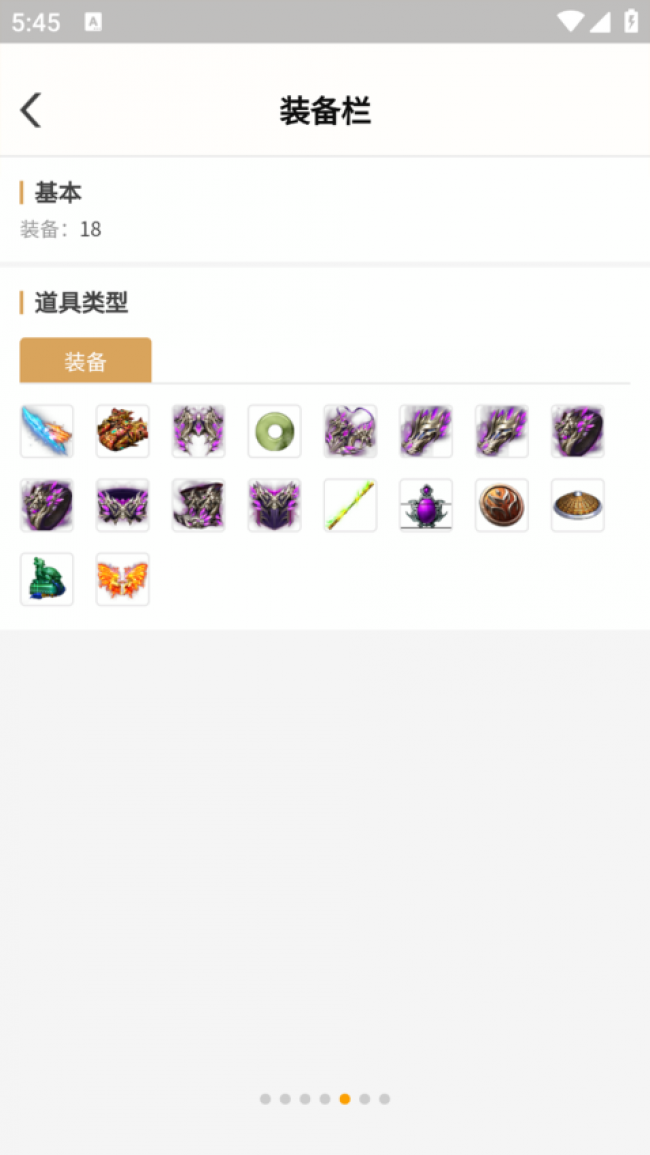Image resolution: width=650 pixels, height=1155 pixels.
Task: Open the straw hat item
Action: click(578, 506)
